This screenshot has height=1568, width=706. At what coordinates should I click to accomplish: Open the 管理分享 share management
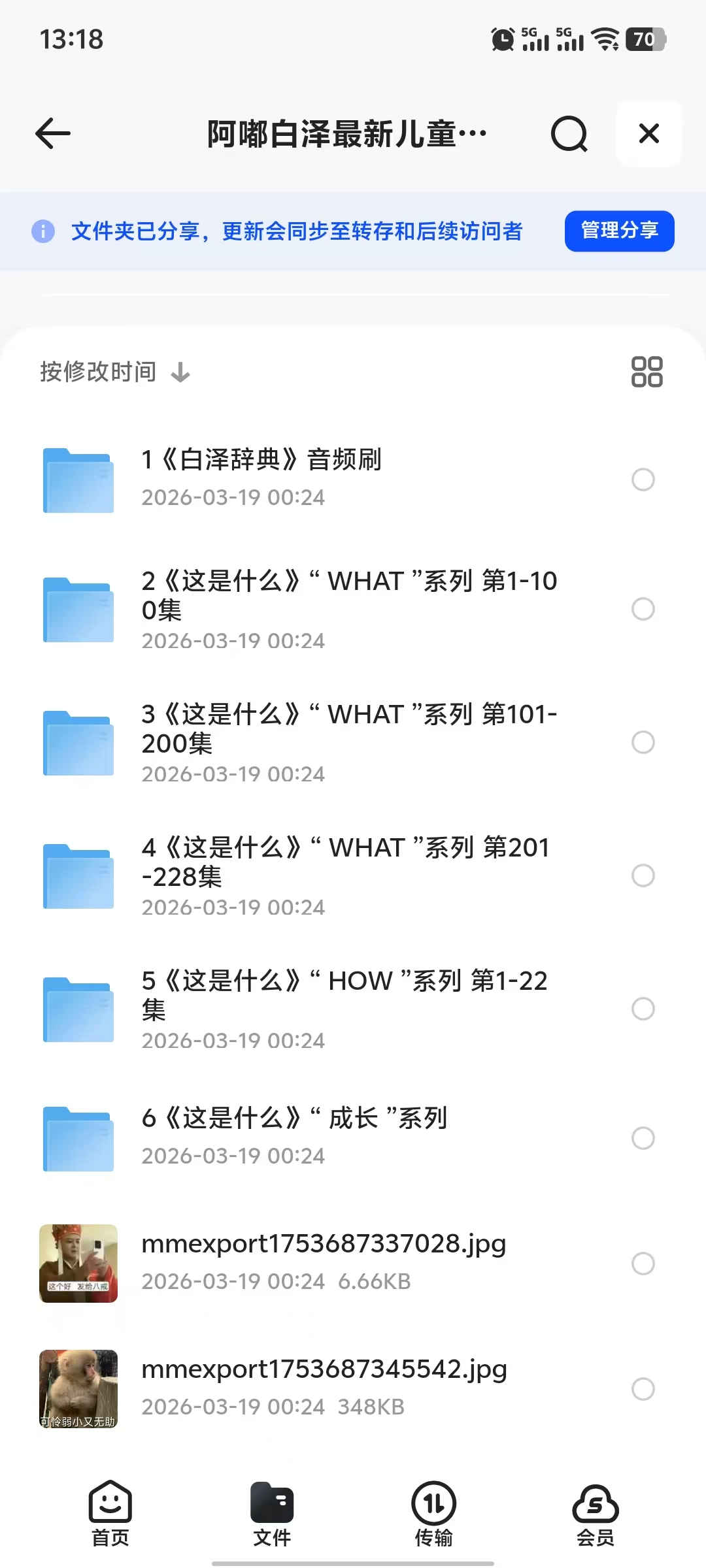[618, 231]
